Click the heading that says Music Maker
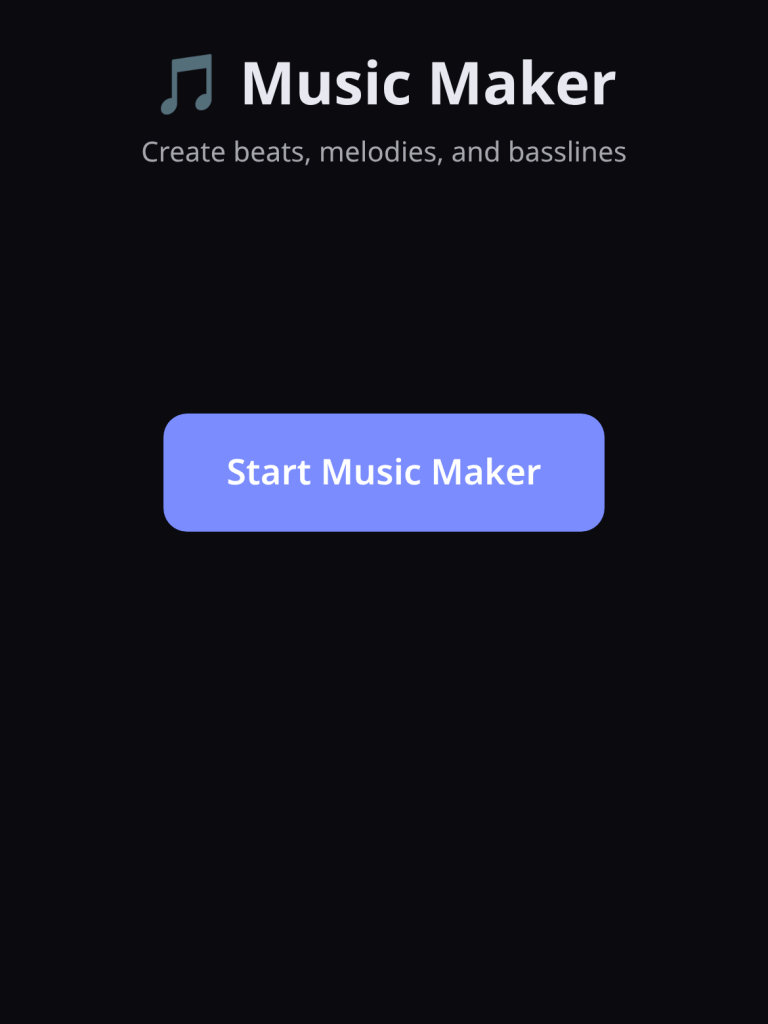This screenshot has height=1024, width=768. 428,82
